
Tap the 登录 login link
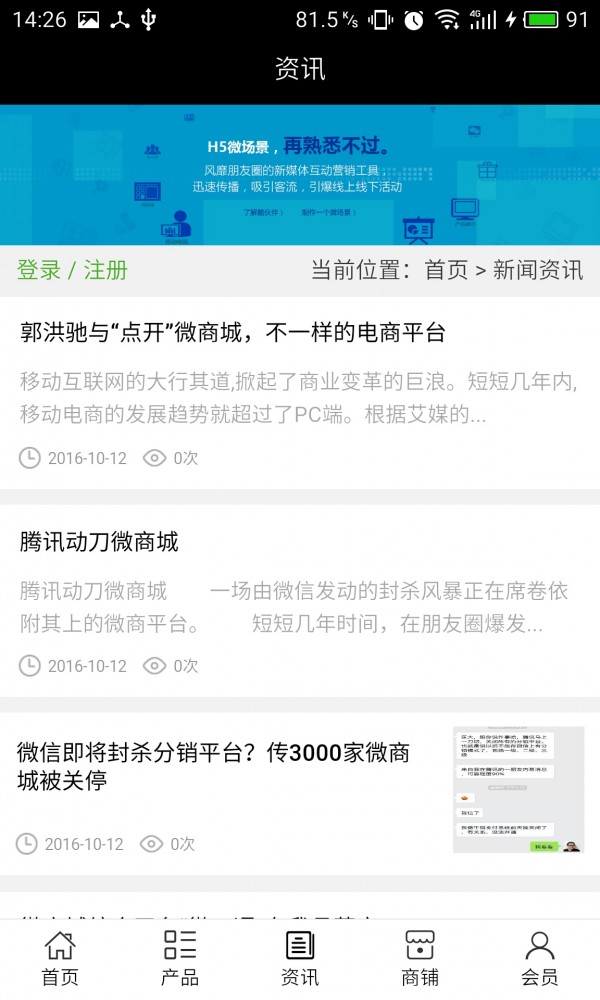[39, 270]
